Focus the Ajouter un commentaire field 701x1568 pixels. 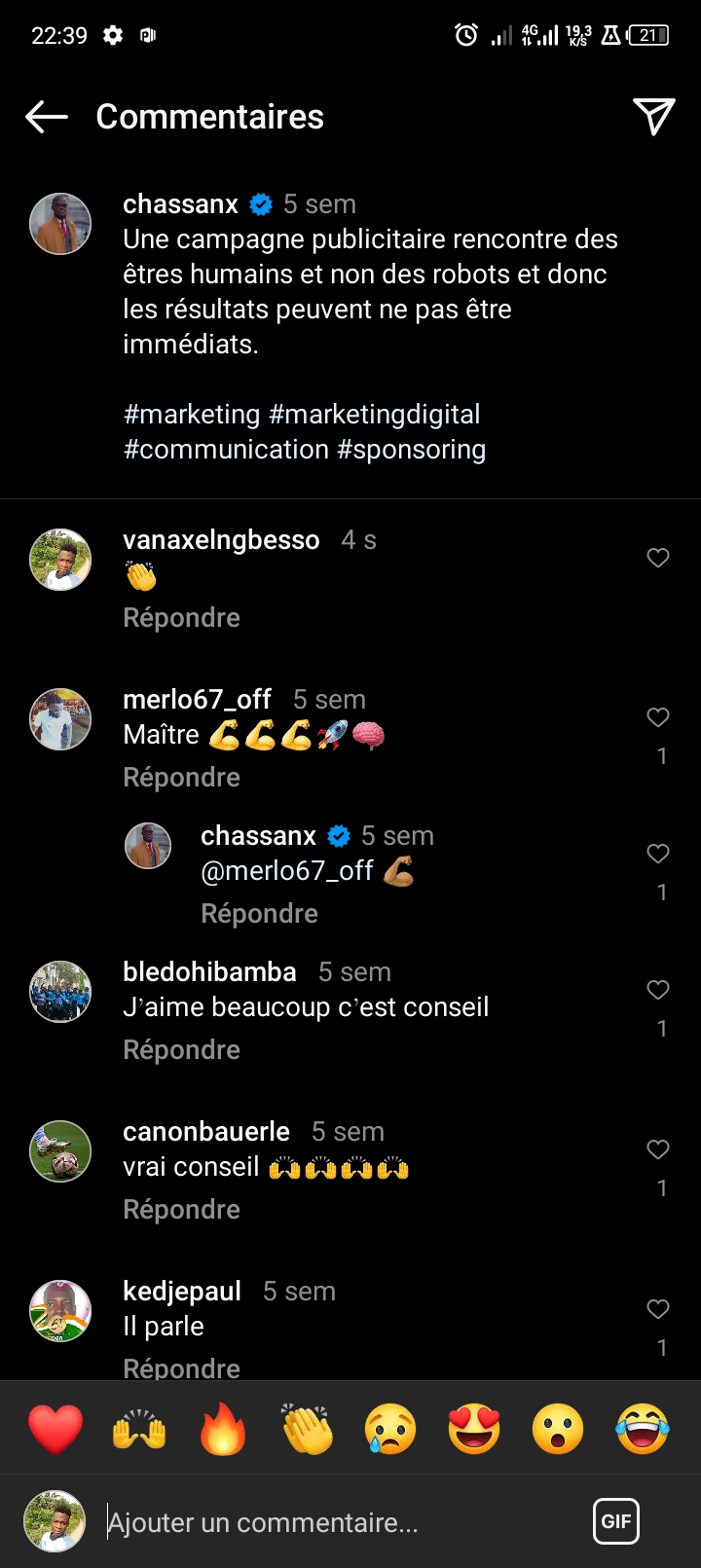click(x=341, y=1522)
